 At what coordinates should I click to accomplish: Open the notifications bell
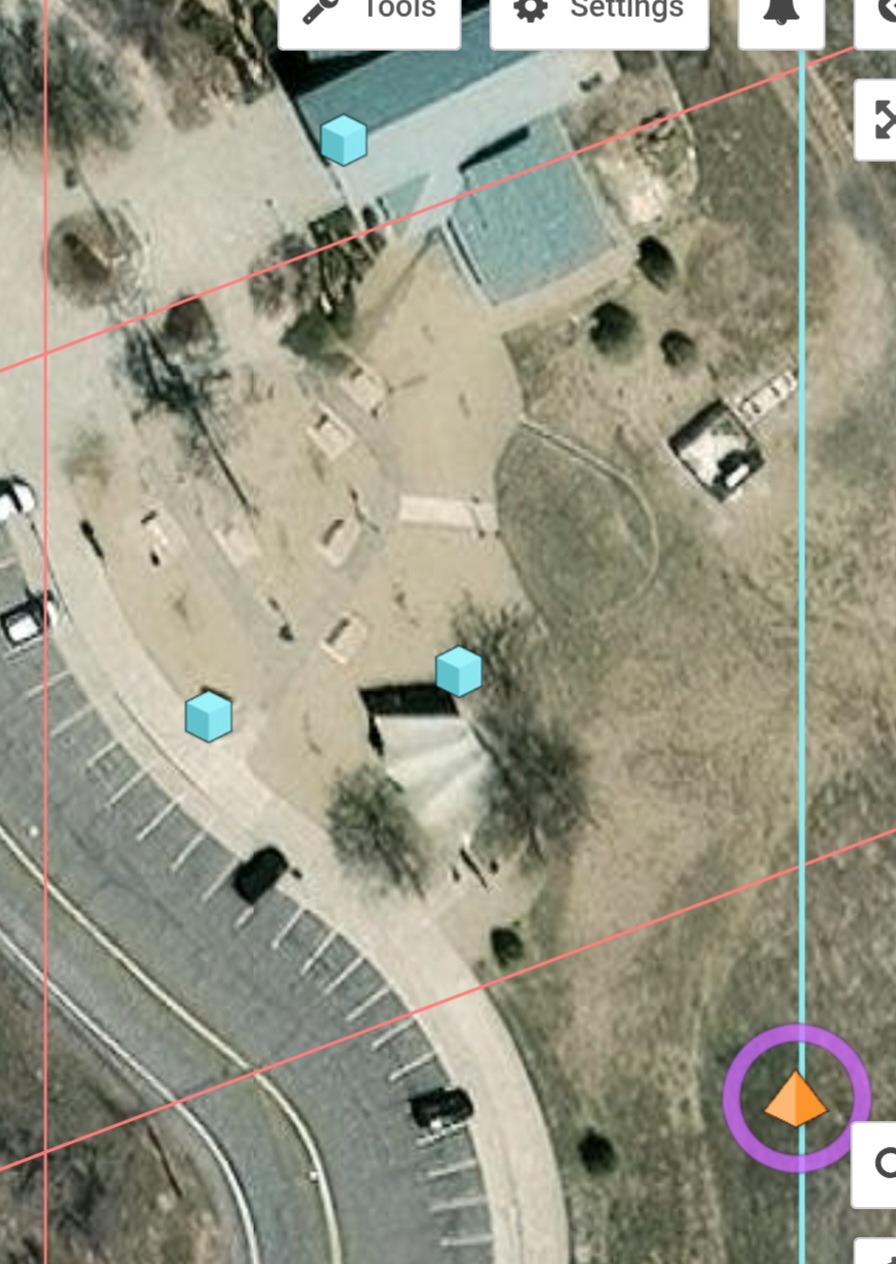781,14
